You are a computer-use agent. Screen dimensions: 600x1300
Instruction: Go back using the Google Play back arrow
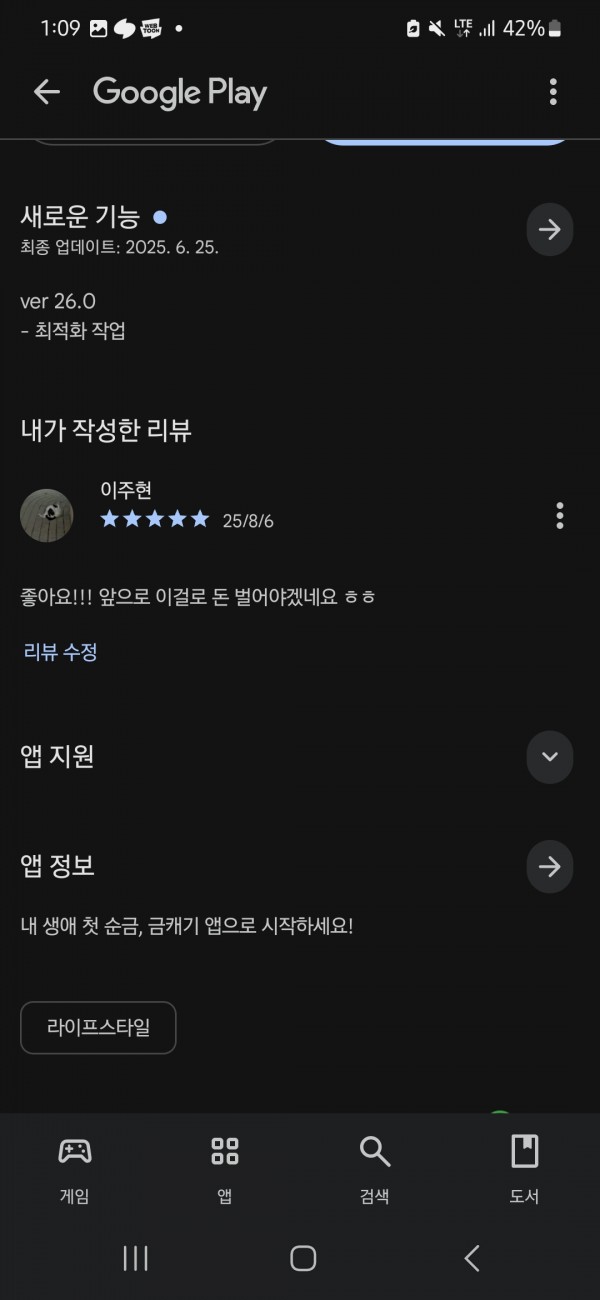click(47, 92)
